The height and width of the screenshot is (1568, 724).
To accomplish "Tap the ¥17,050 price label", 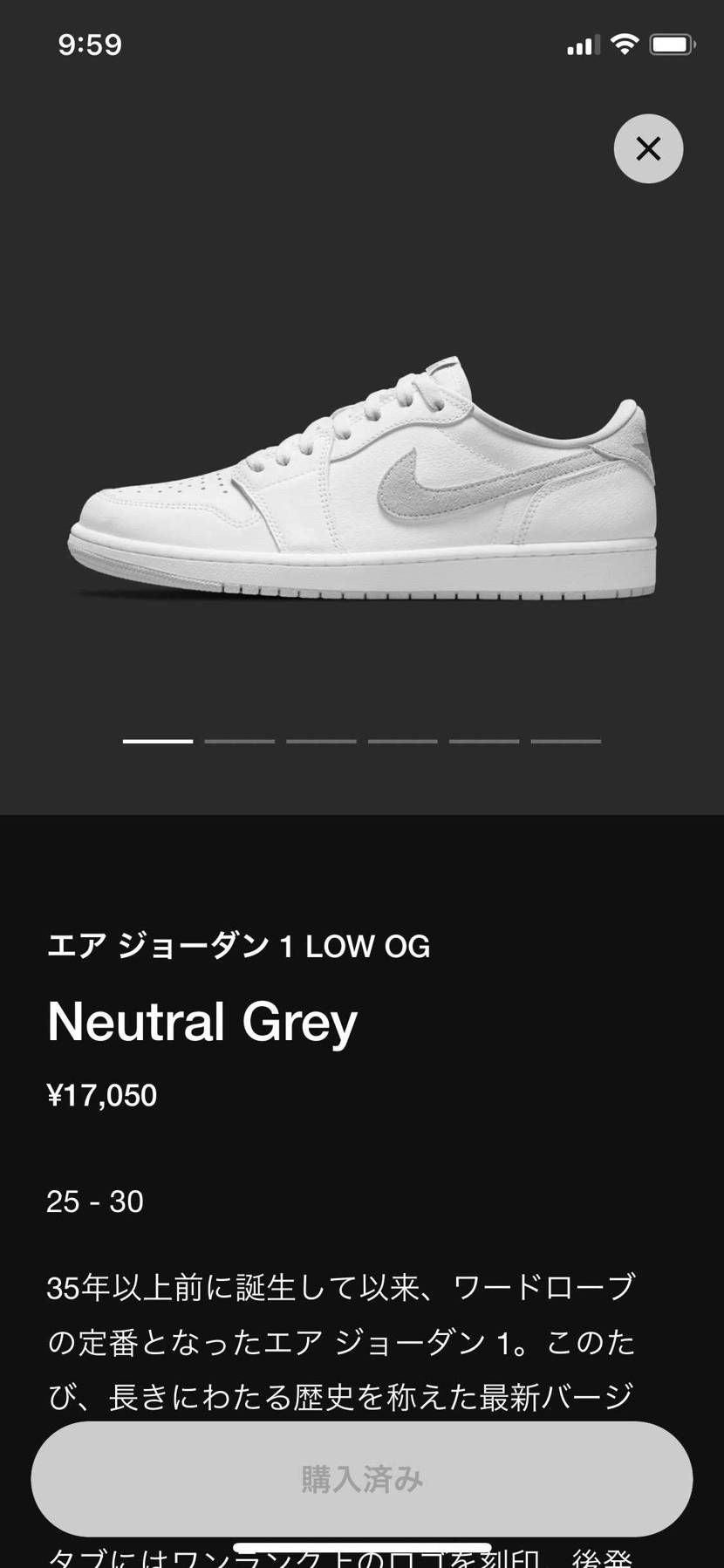I will coord(102,1094).
